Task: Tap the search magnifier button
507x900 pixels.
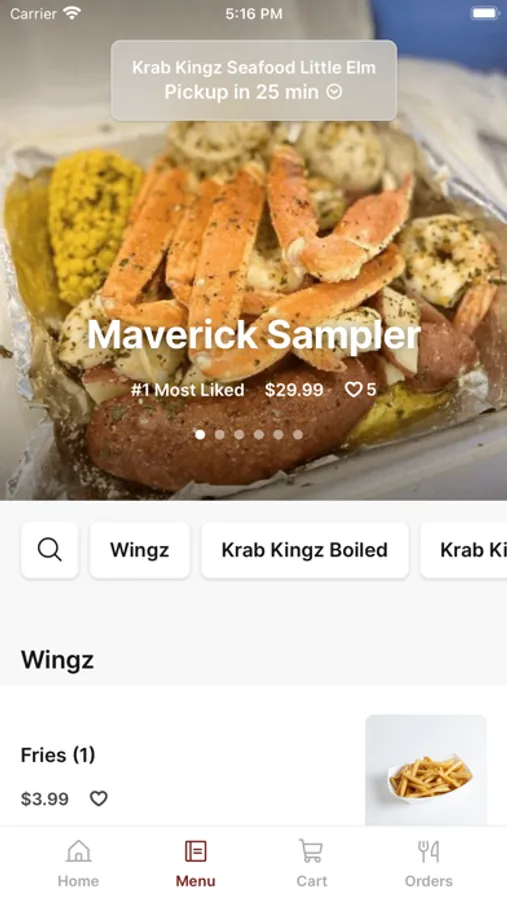Action: [49, 550]
